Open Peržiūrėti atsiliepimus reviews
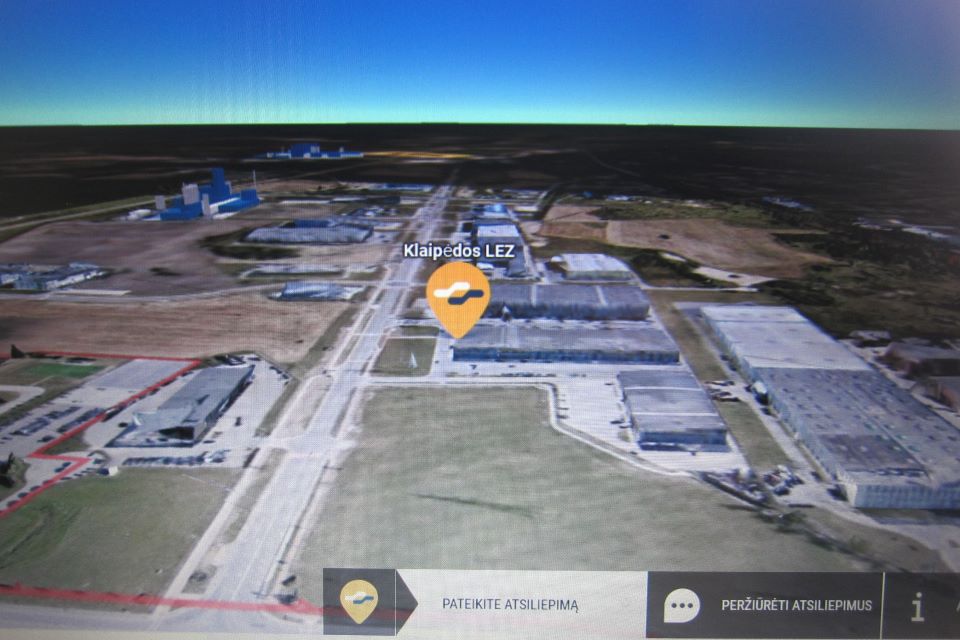 tap(765, 605)
